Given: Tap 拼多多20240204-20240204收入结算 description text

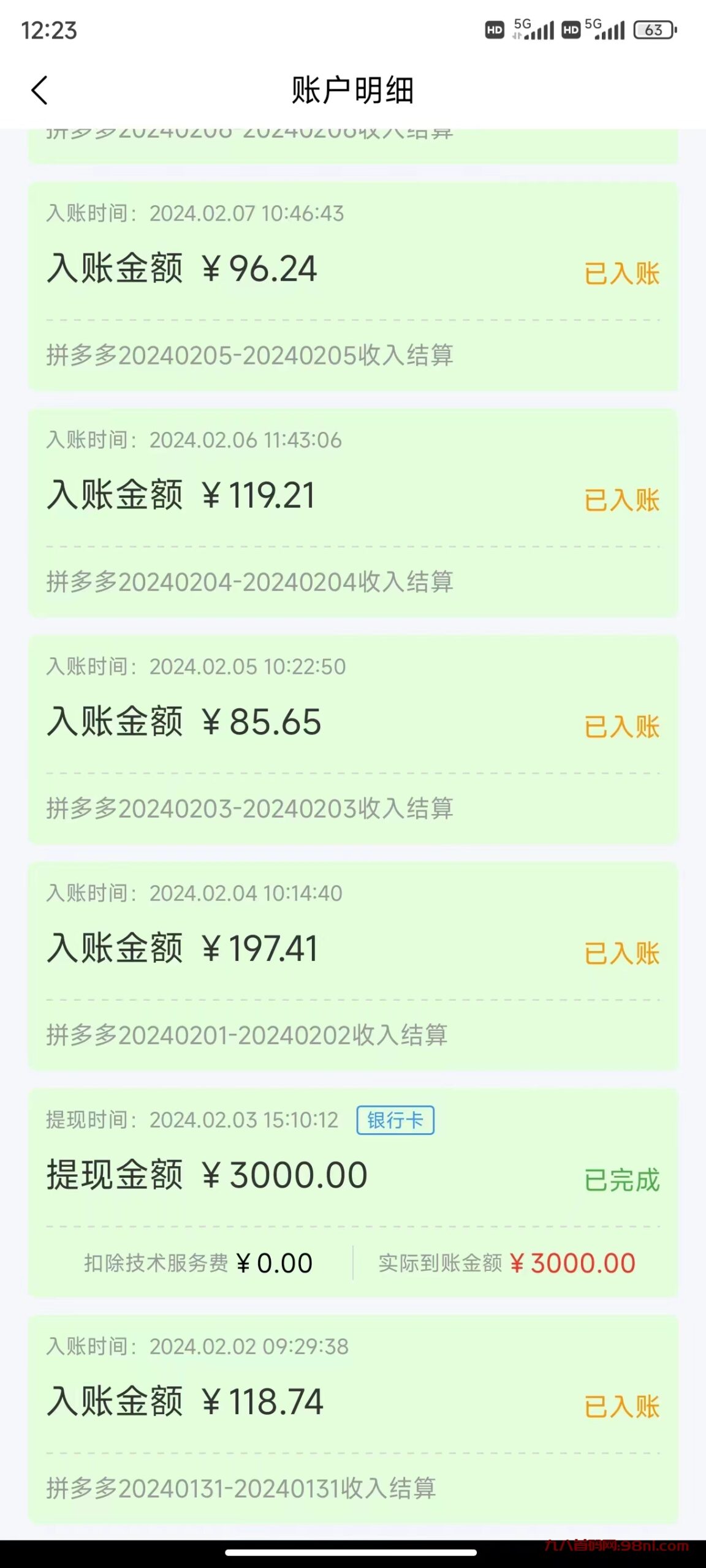Looking at the screenshot, I should [x=251, y=584].
